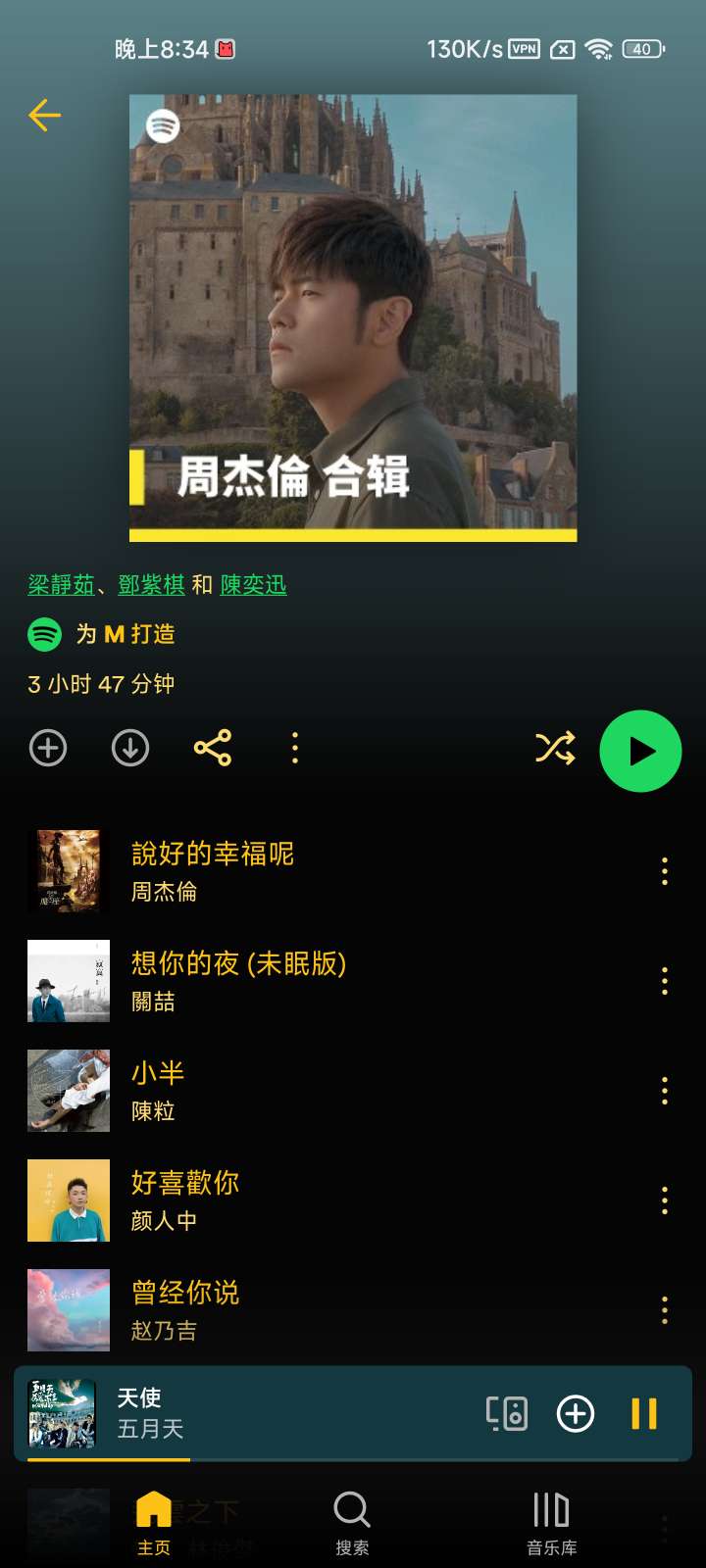This screenshot has height=1568, width=706.
Task: Play 想你的夜 (未眠版) by 關喆
Action: [x=238, y=964]
